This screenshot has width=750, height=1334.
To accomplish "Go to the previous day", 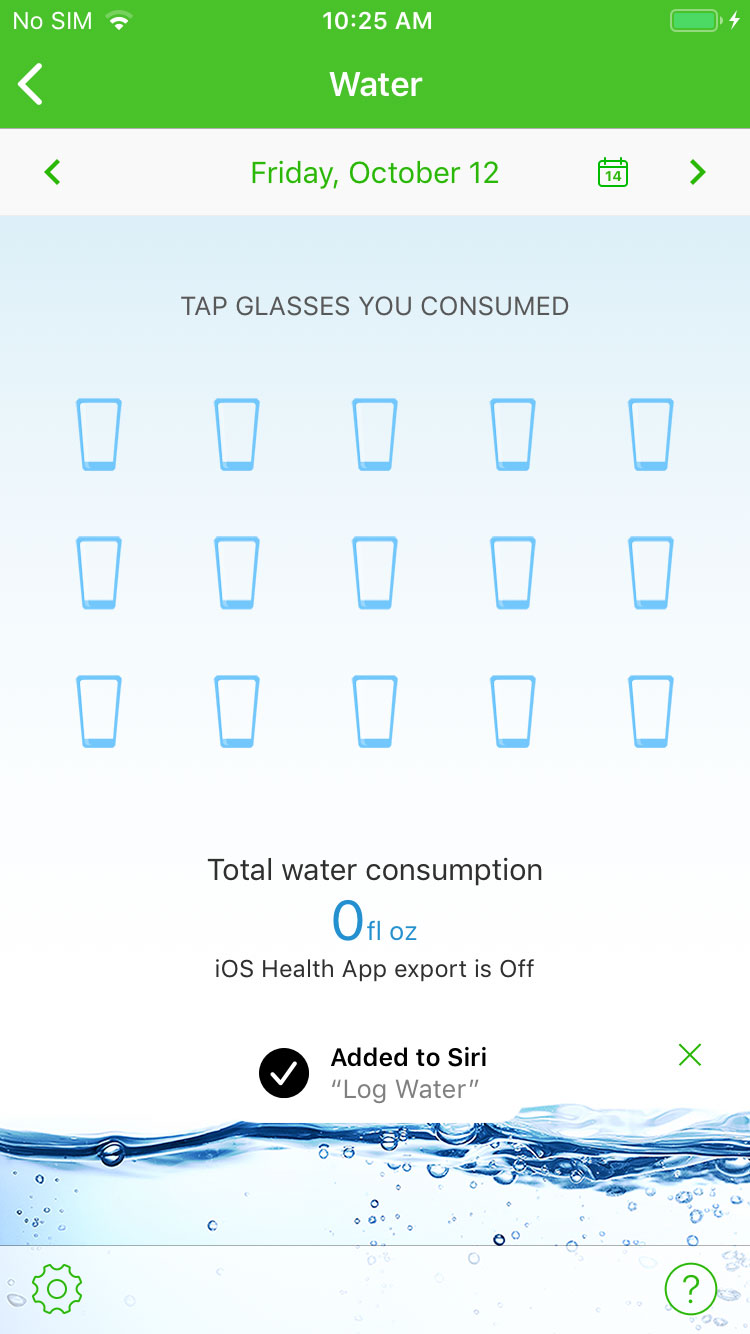I will pyautogui.click(x=53, y=173).
